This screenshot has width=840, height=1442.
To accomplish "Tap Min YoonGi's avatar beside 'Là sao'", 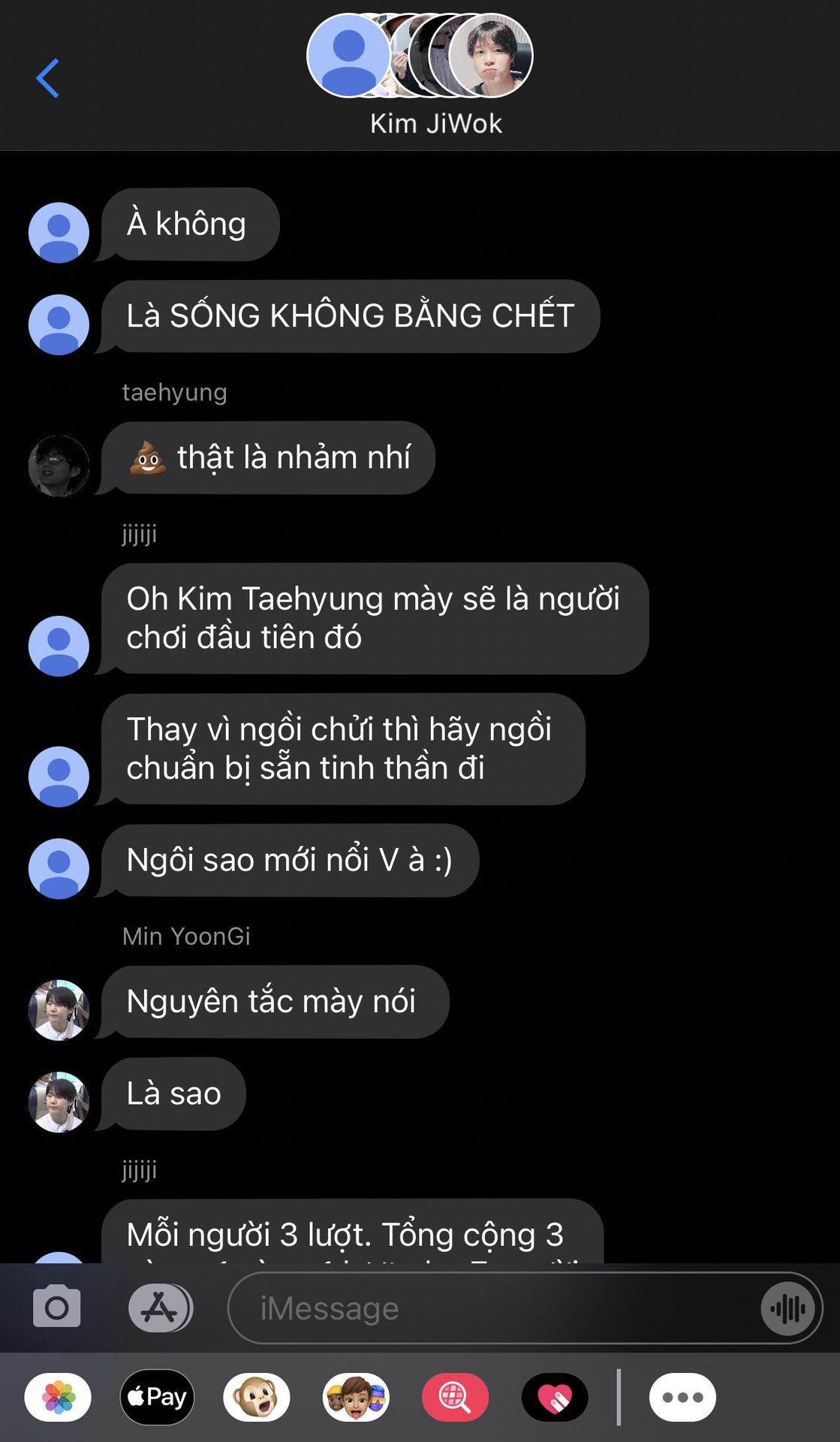I will [x=59, y=1102].
